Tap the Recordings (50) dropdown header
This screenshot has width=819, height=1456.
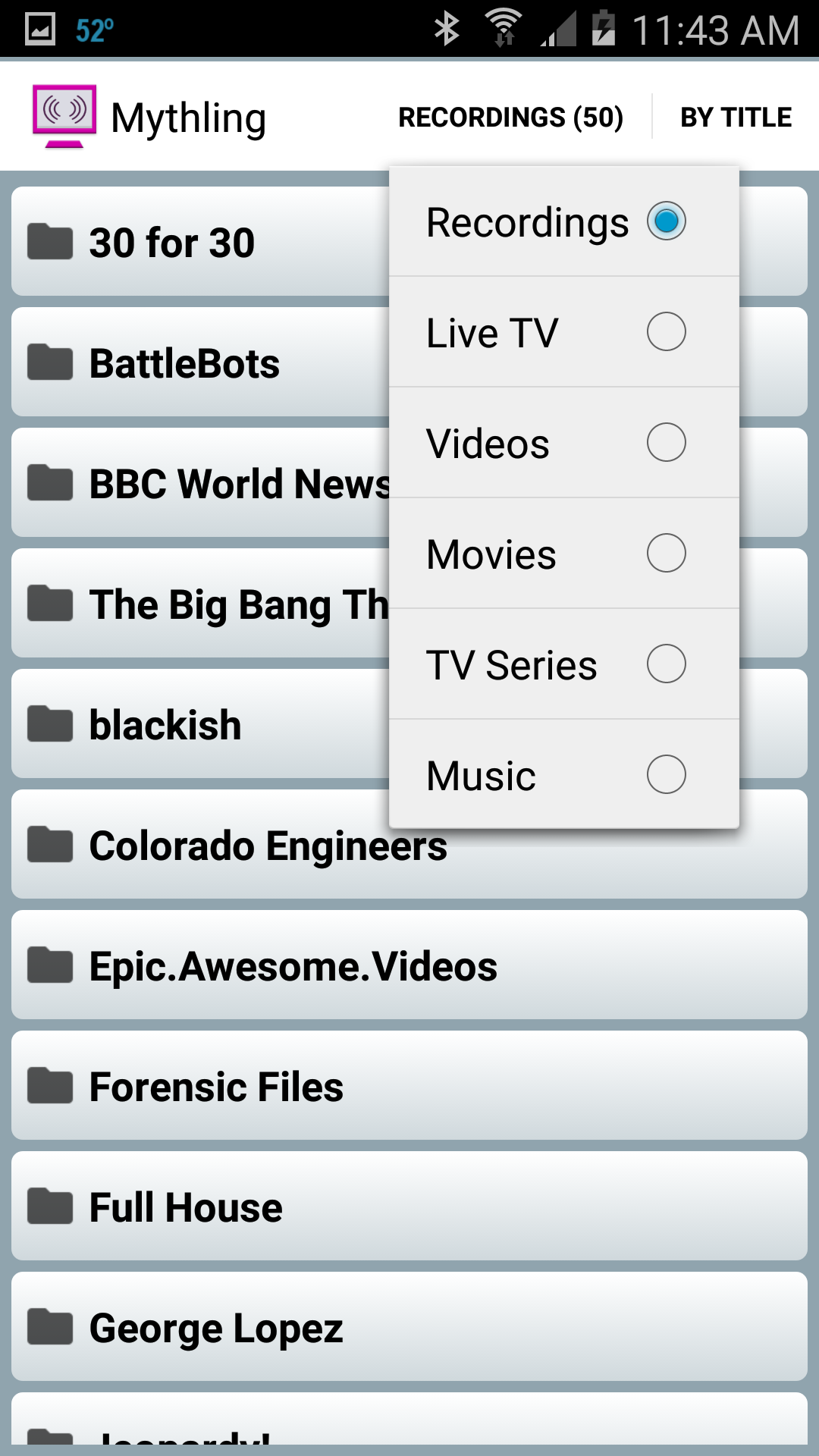tap(510, 117)
